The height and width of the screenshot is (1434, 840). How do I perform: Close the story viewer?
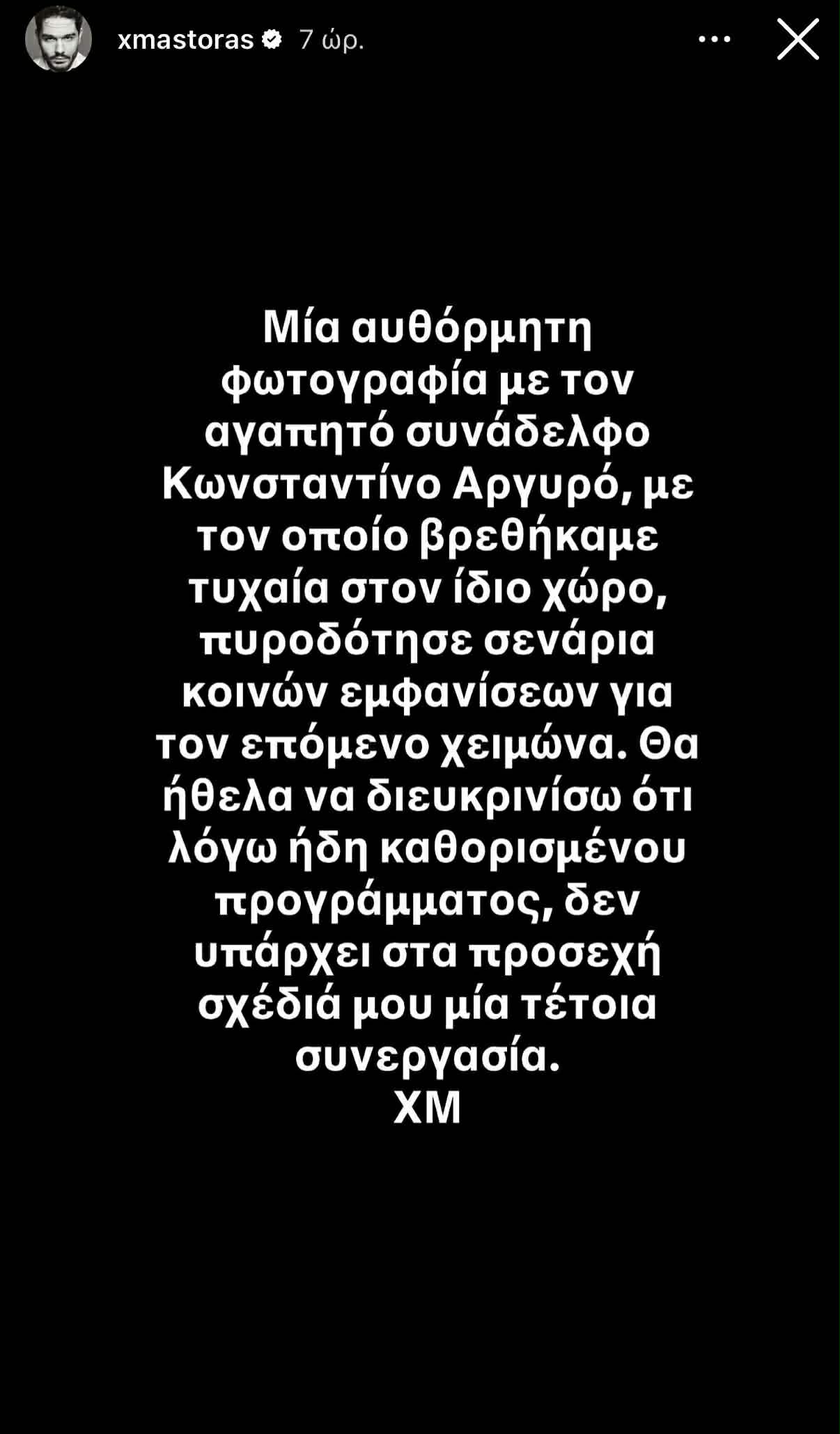(798, 39)
